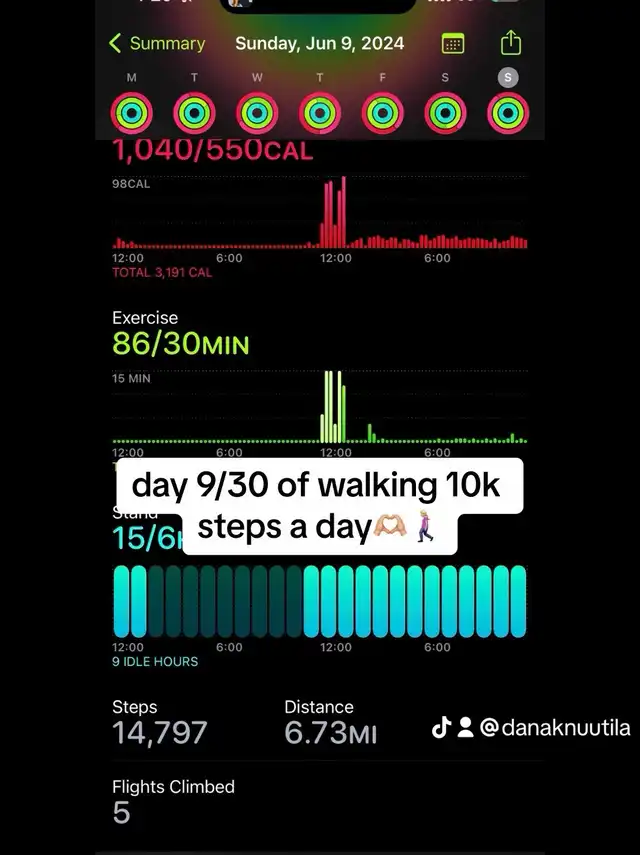
Task: Open the calendar date picker
Action: (452, 43)
